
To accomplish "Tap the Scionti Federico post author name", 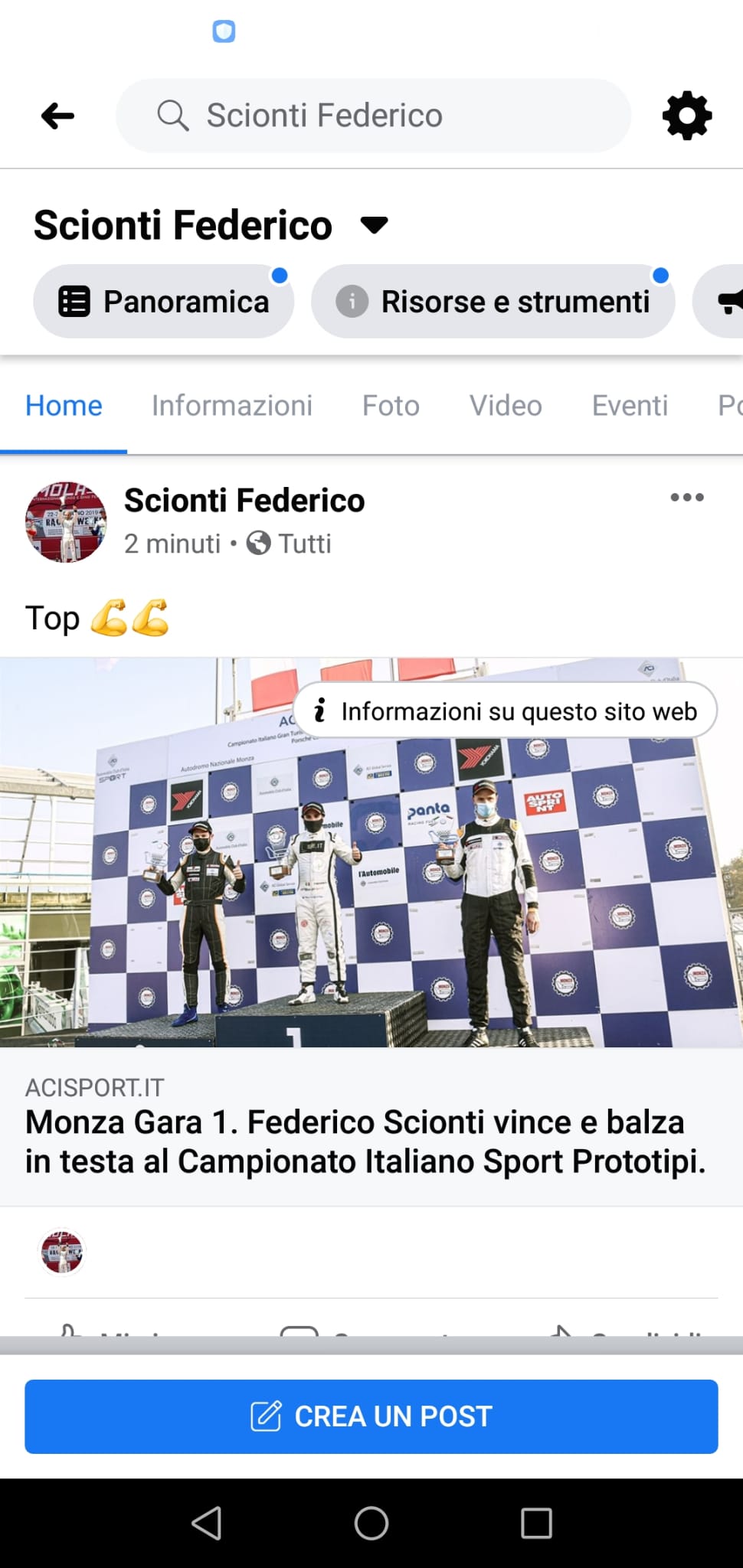I will 244,501.
